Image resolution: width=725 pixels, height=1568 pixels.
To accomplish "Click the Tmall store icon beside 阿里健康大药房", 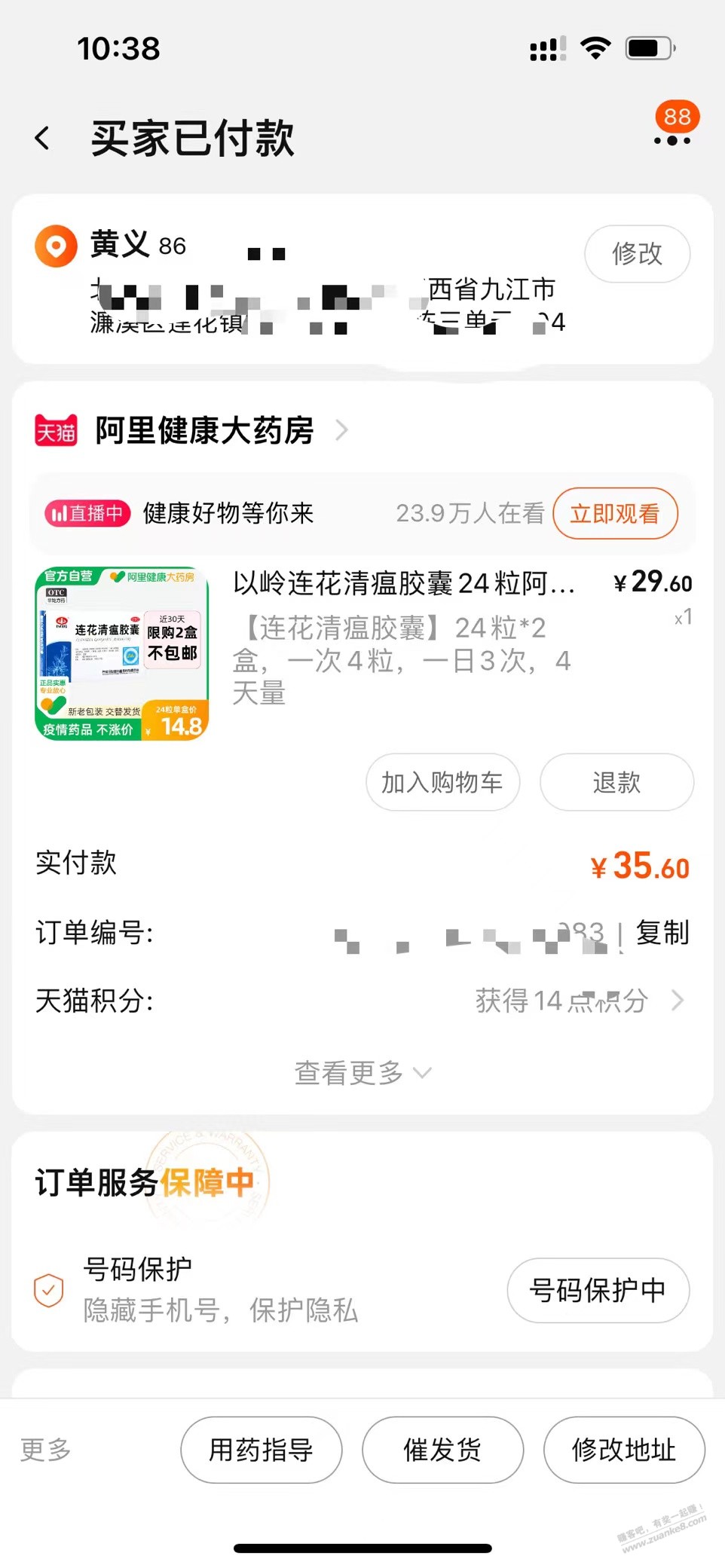I will point(55,431).
